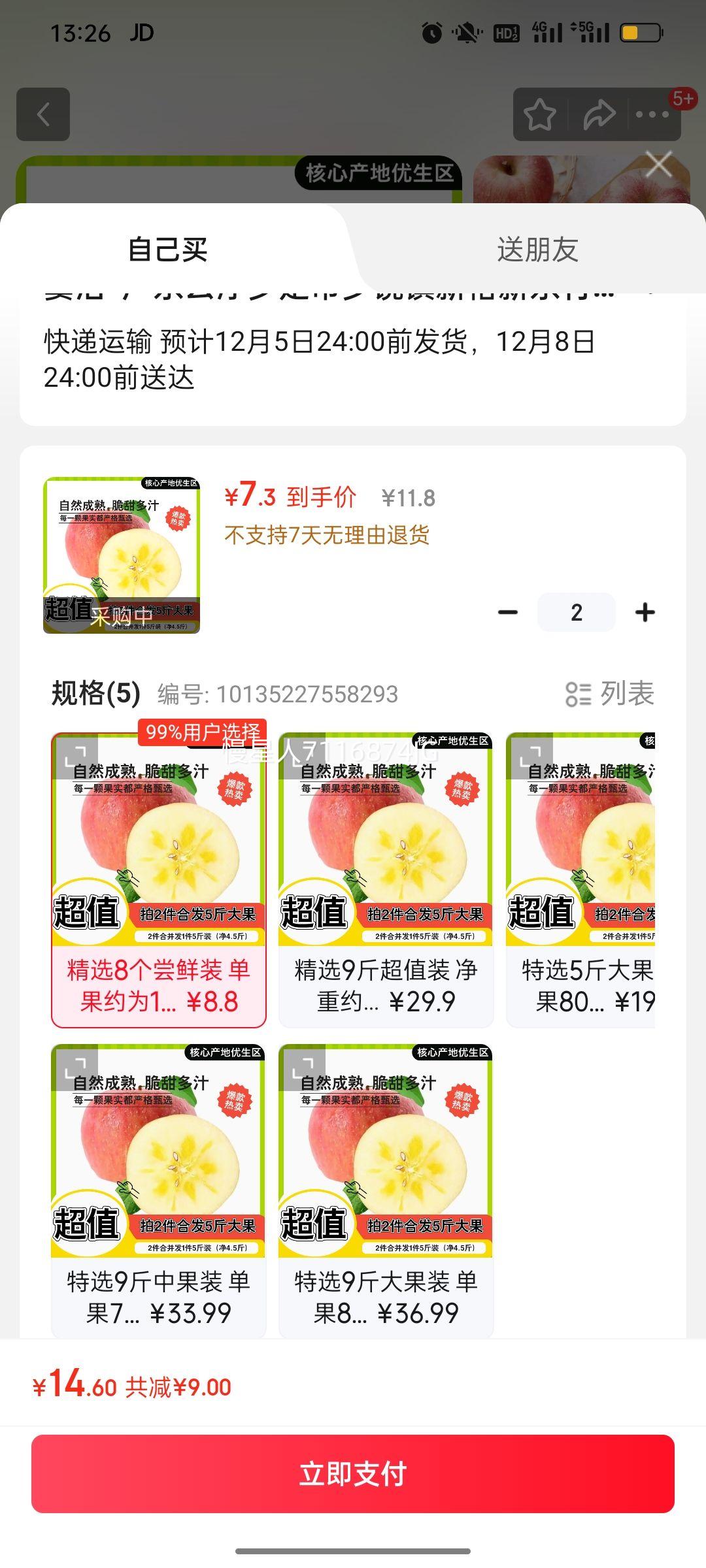This screenshot has width=706, height=1568.
Task: Switch to the 送朋友 tab
Action: tap(537, 250)
